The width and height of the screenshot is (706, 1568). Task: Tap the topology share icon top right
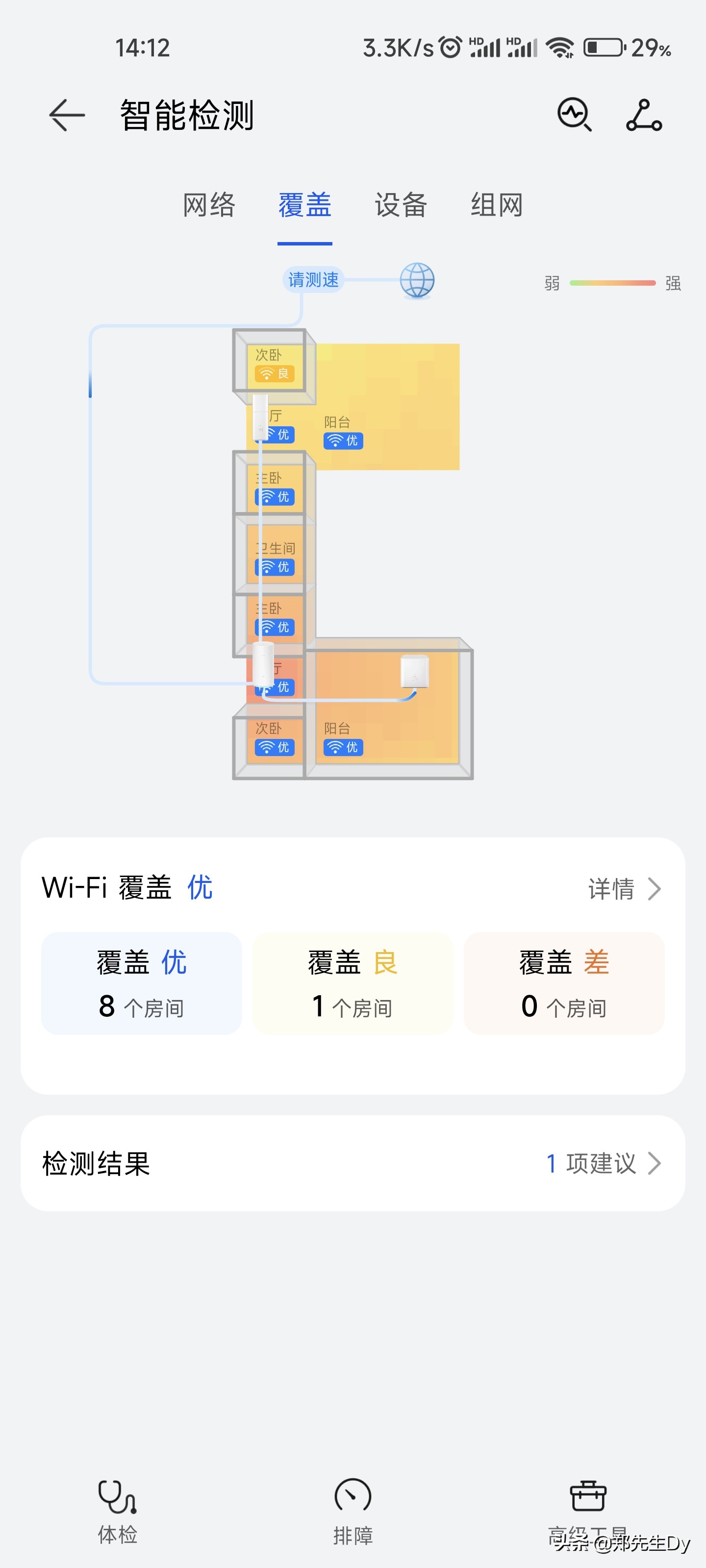643,115
